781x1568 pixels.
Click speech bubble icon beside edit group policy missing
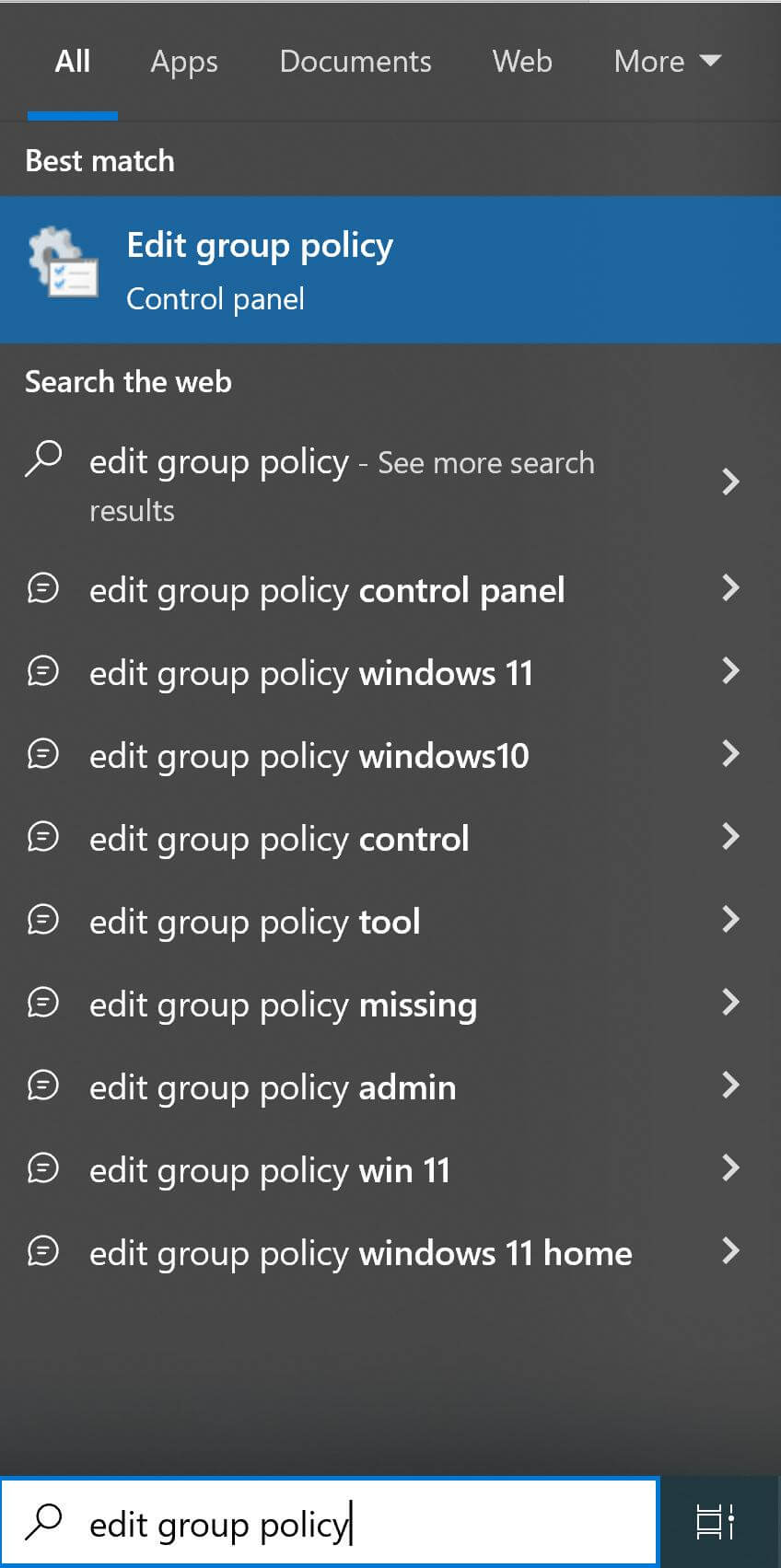[x=43, y=1003]
